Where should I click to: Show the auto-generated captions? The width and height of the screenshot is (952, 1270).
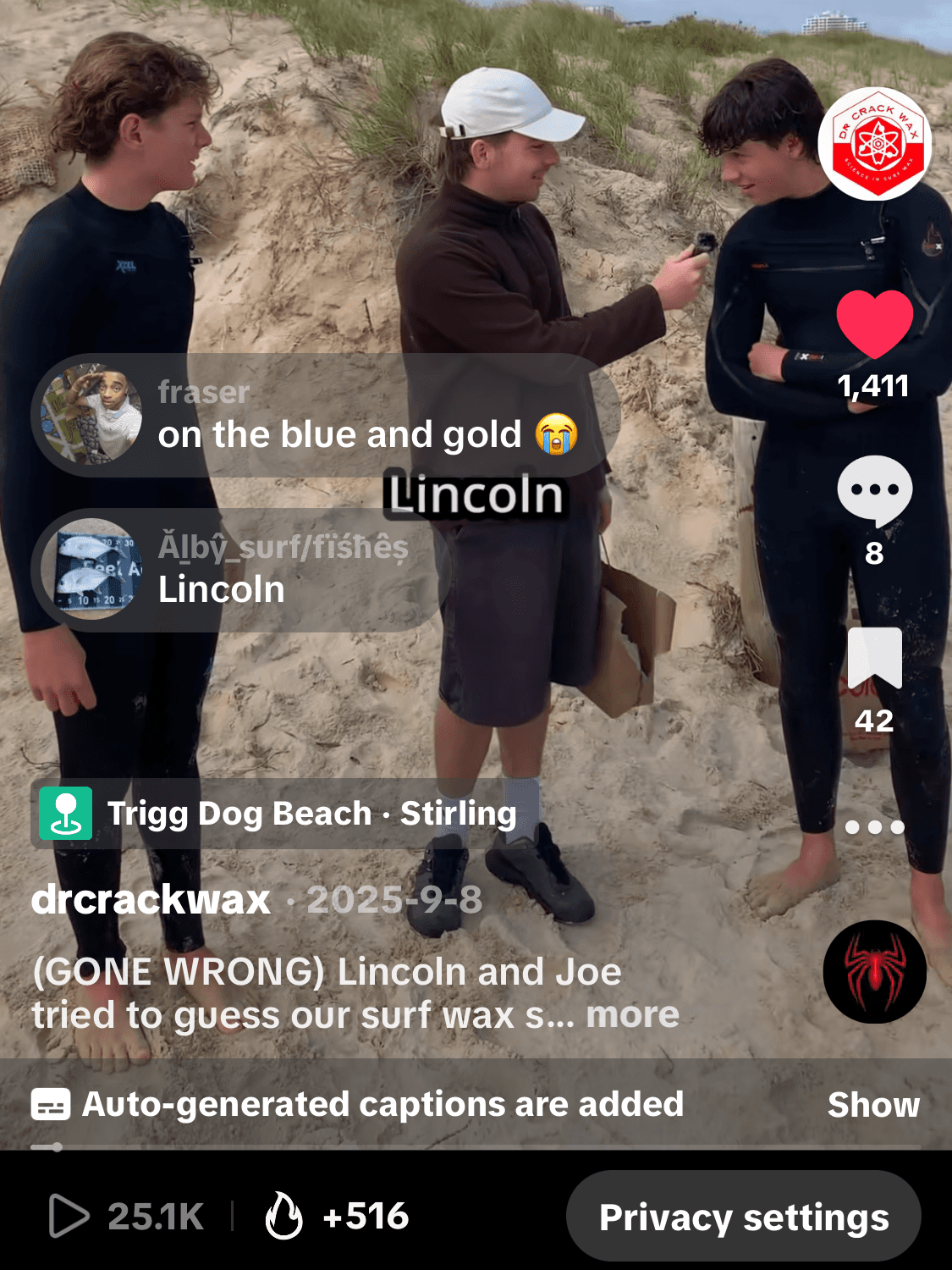click(873, 1105)
